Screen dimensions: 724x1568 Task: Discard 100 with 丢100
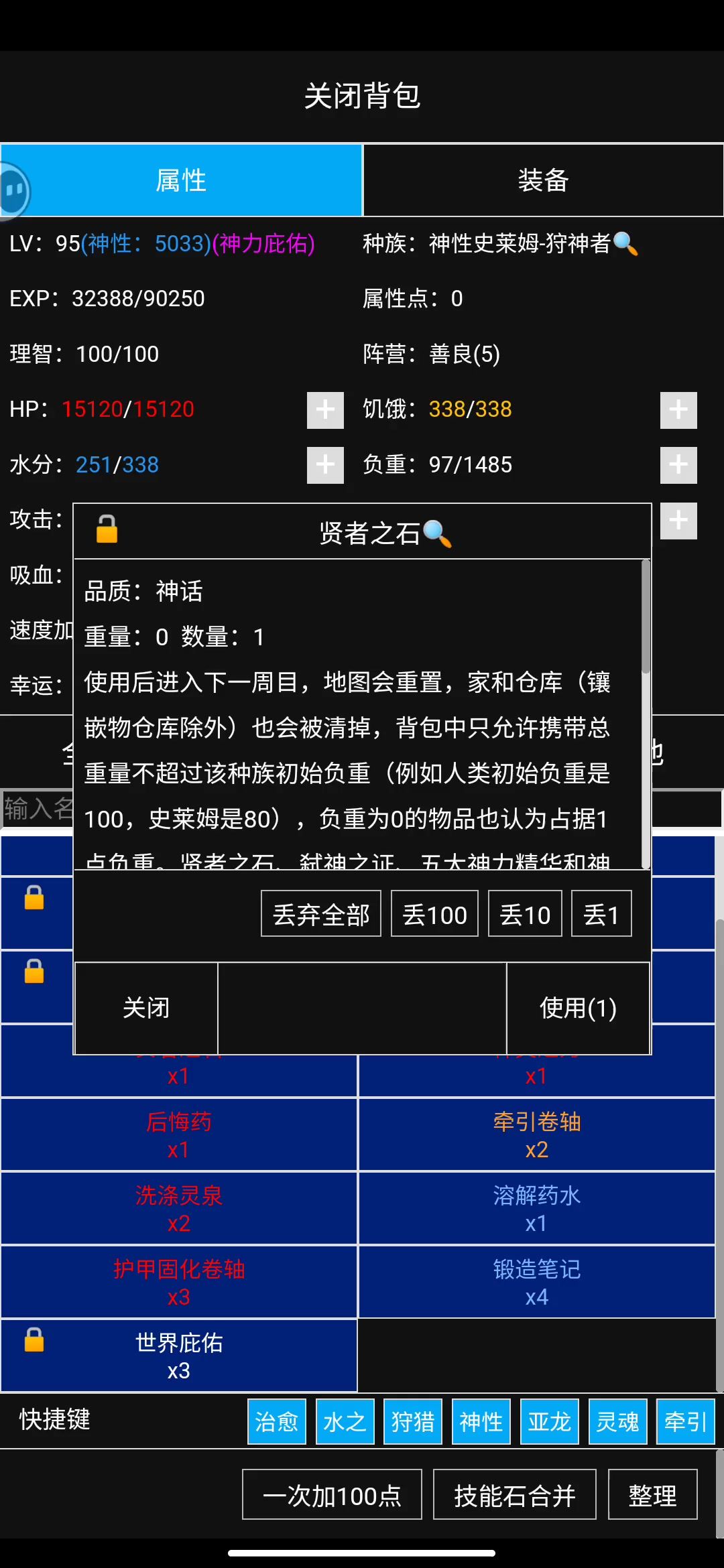(434, 914)
